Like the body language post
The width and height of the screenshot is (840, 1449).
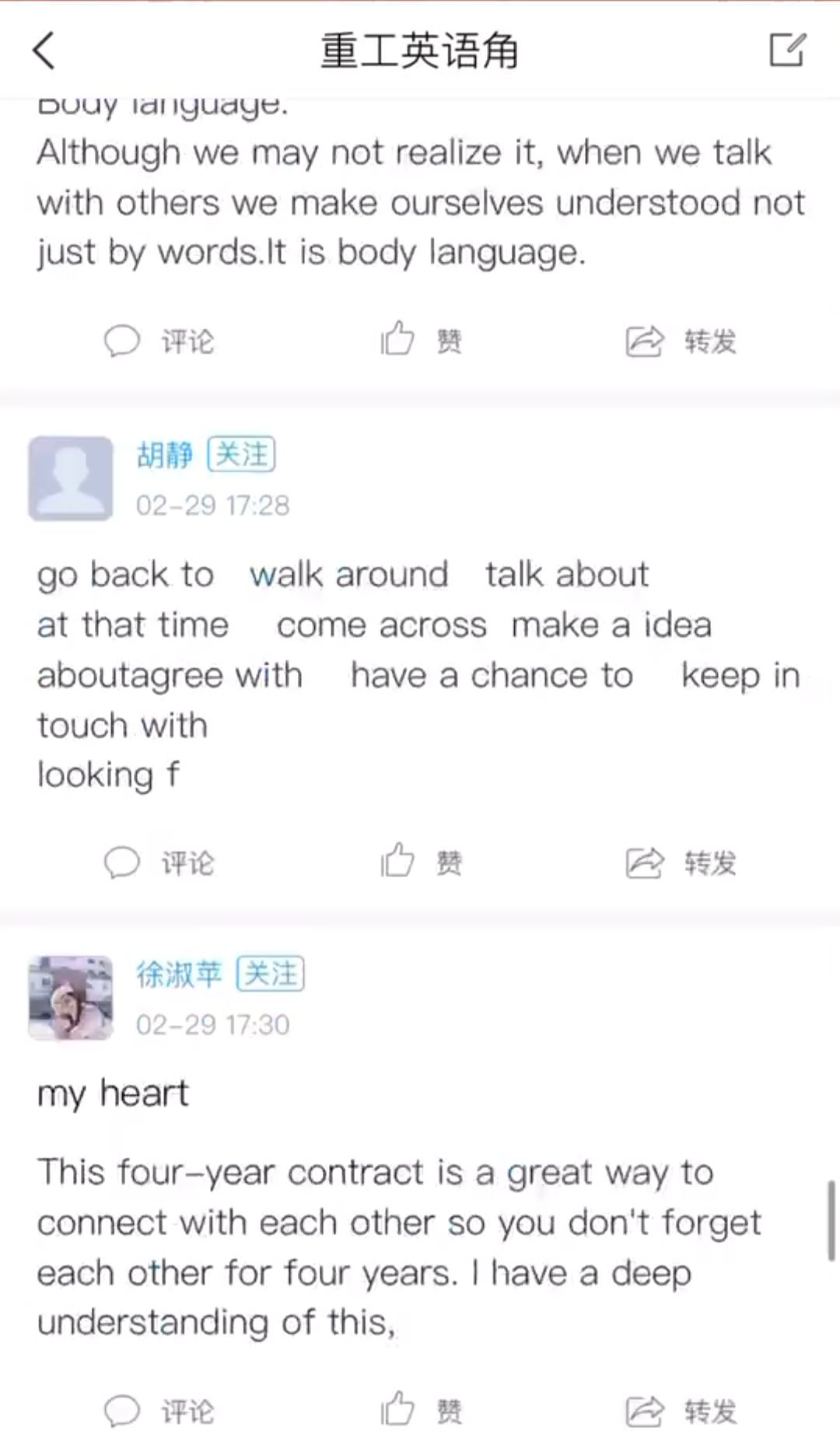pyautogui.click(x=421, y=340)
